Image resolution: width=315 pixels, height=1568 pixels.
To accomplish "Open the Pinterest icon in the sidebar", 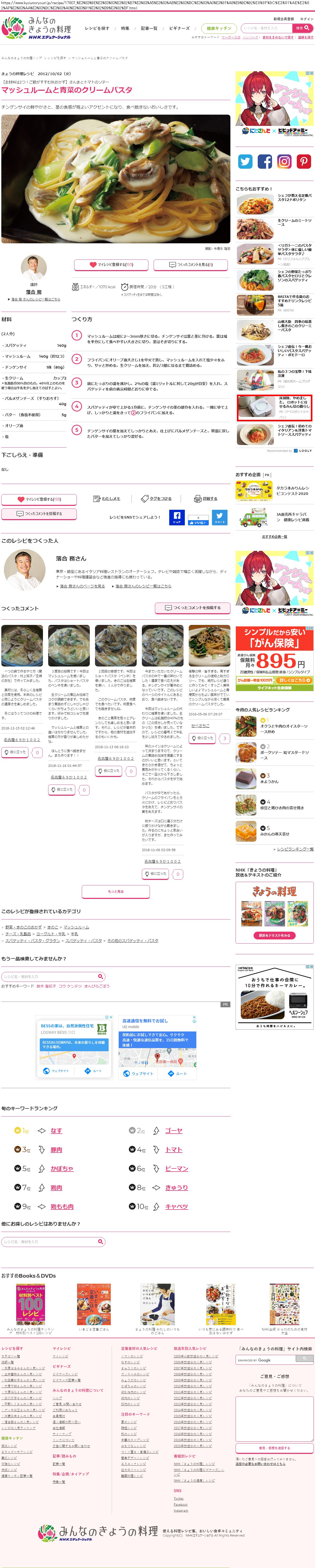I will click(x=304, y=161).
